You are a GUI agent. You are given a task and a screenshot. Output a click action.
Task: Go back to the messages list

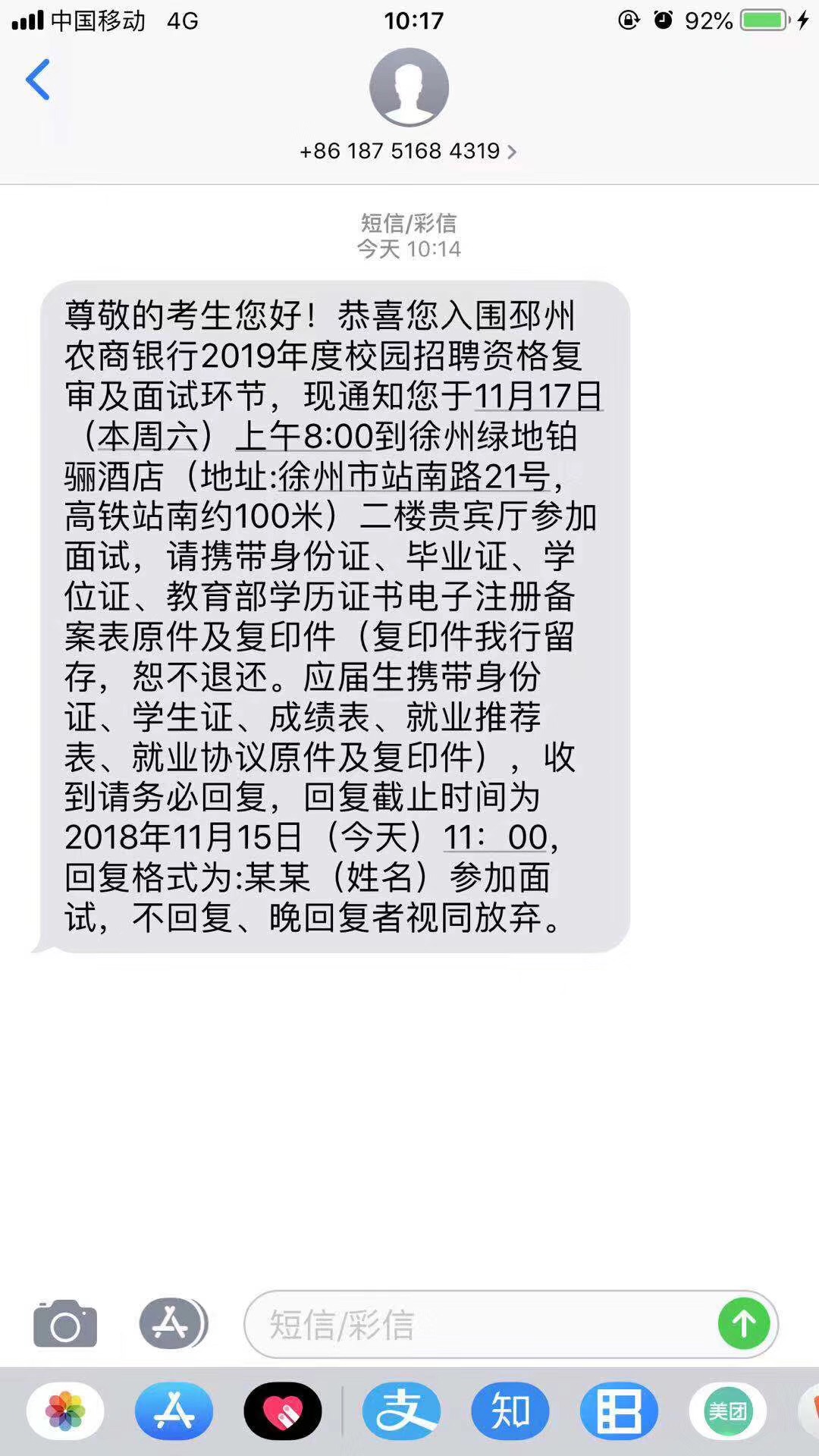pos(38,80)
